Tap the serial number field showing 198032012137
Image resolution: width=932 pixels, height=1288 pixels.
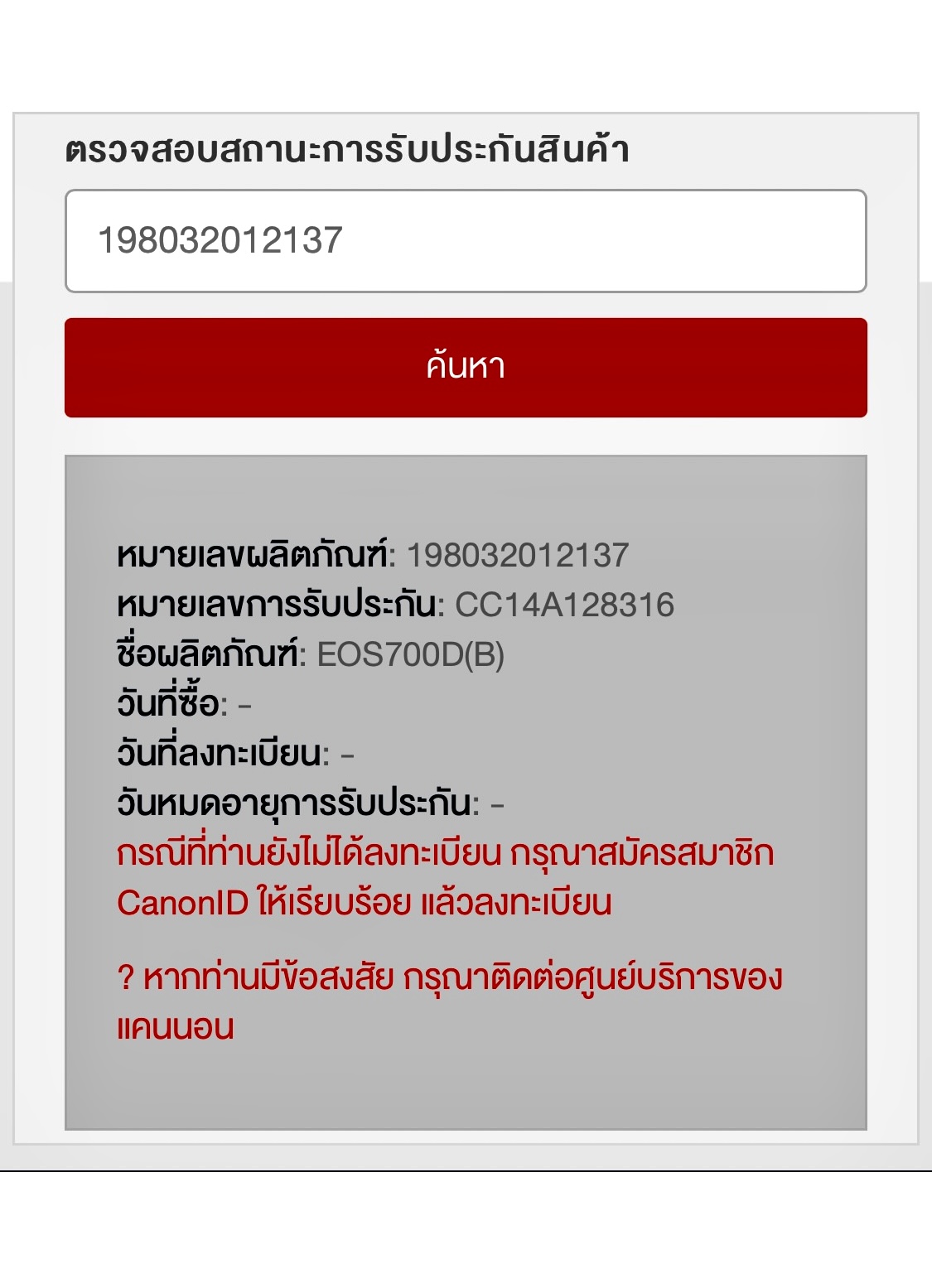click(x=466, y=241)
